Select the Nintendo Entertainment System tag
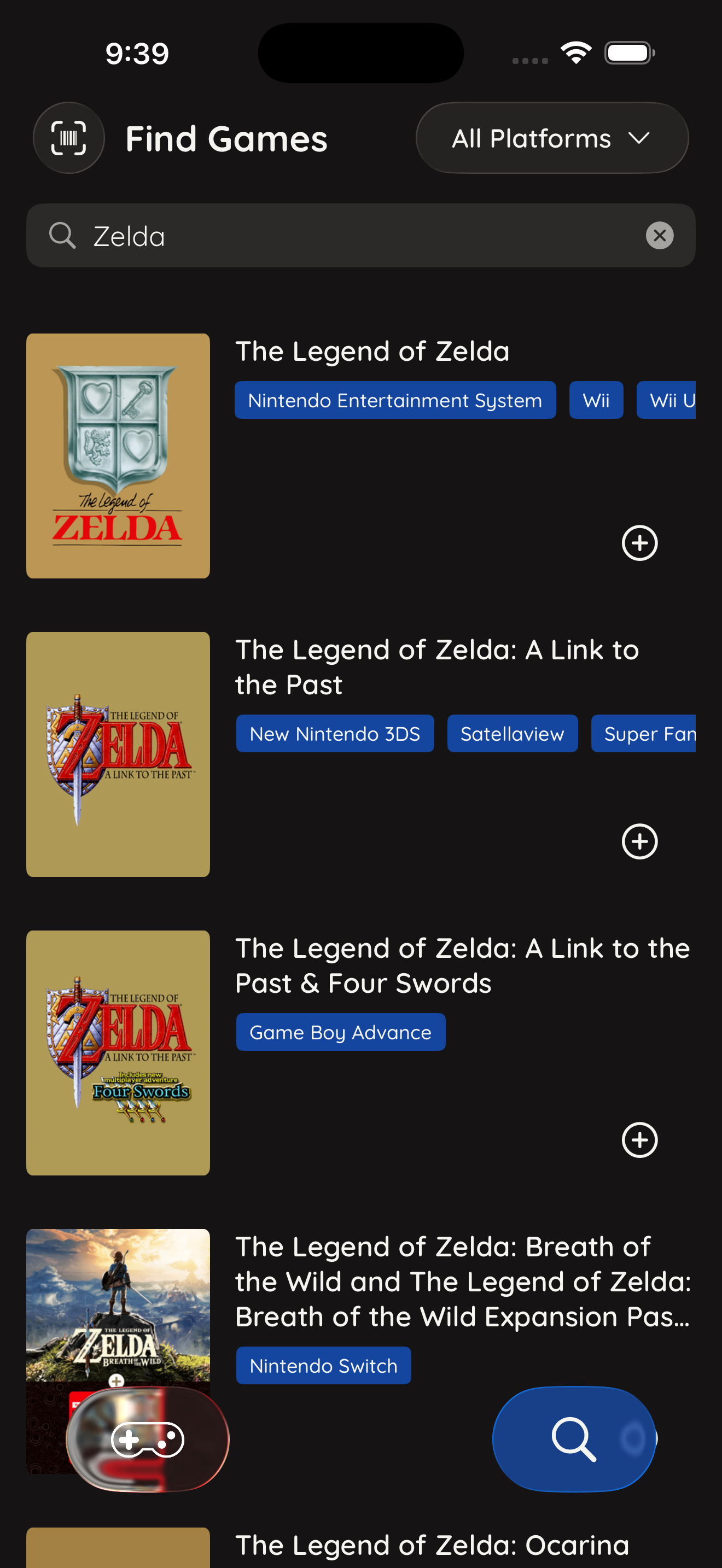 click(395, 400)
